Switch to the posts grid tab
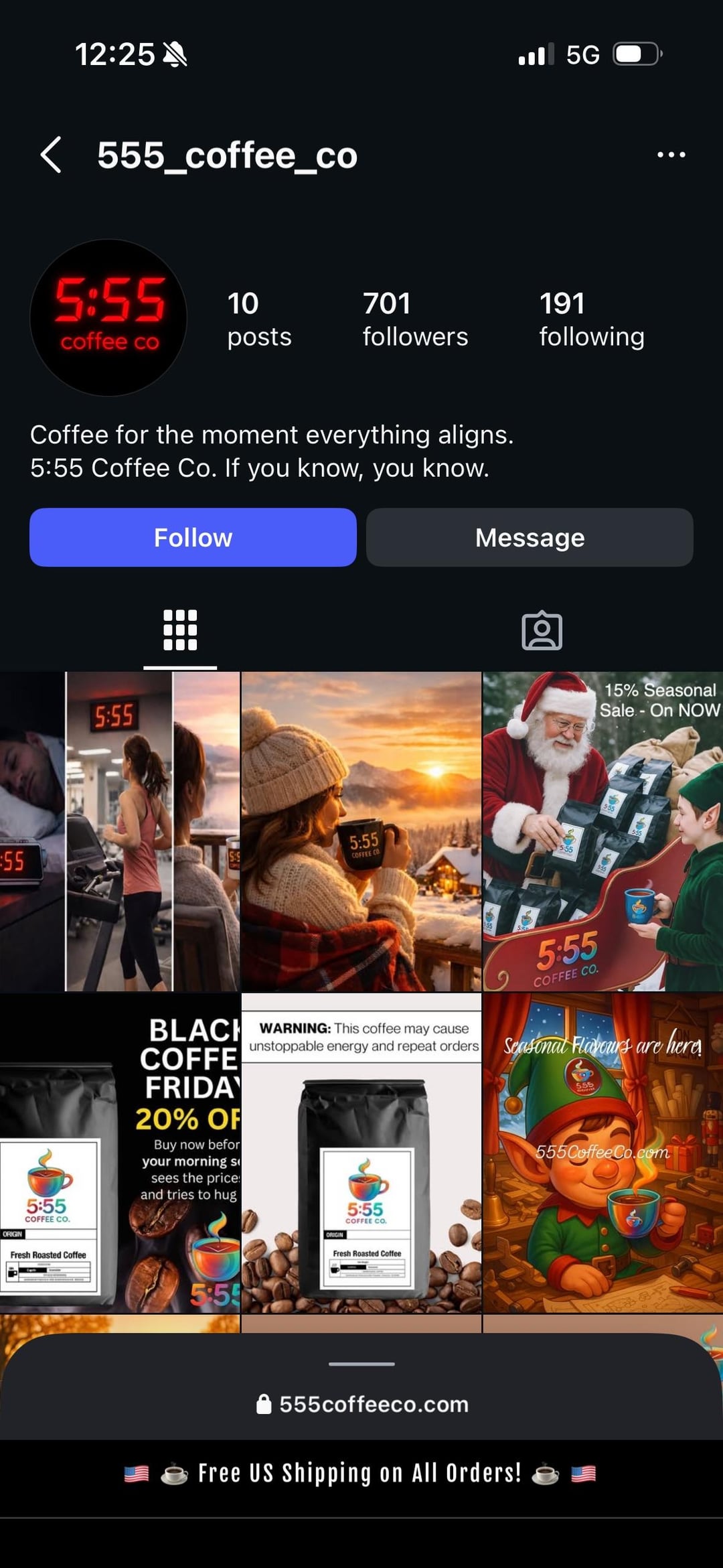Screen dimensions: 723x1568 [180, 630]
